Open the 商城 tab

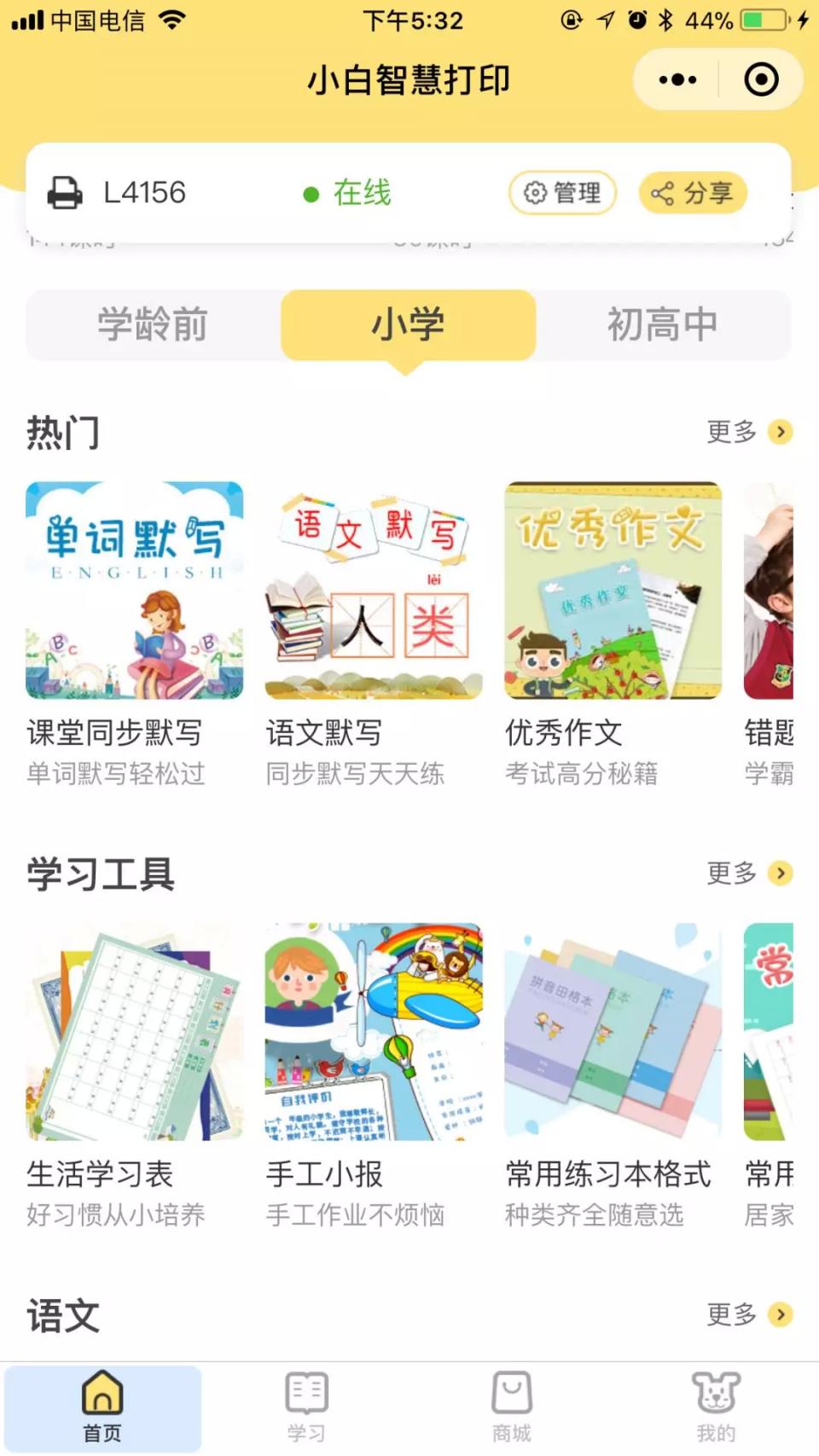(x=511, y=1407)
